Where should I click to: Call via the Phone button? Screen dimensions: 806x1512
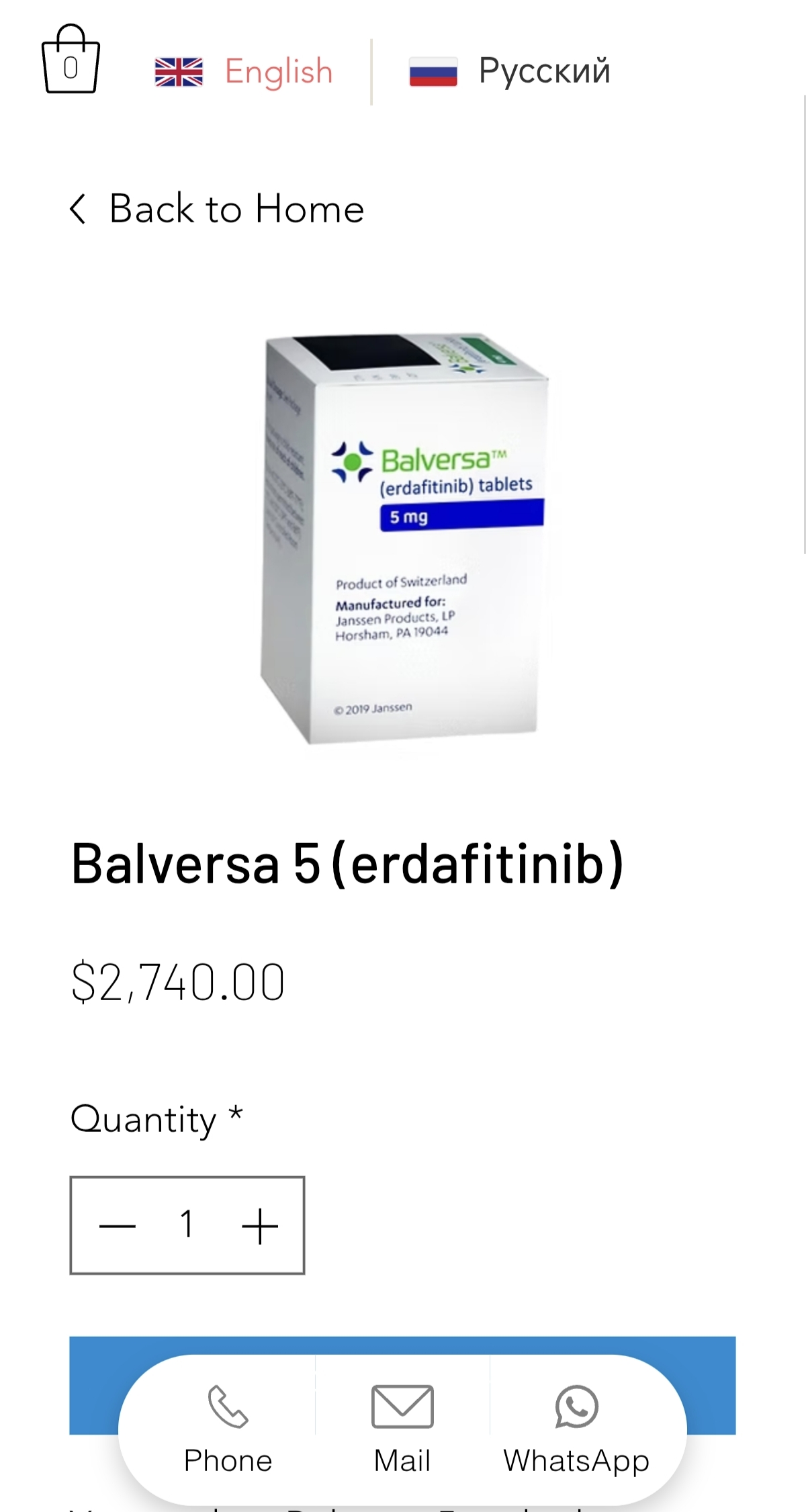228,1429
